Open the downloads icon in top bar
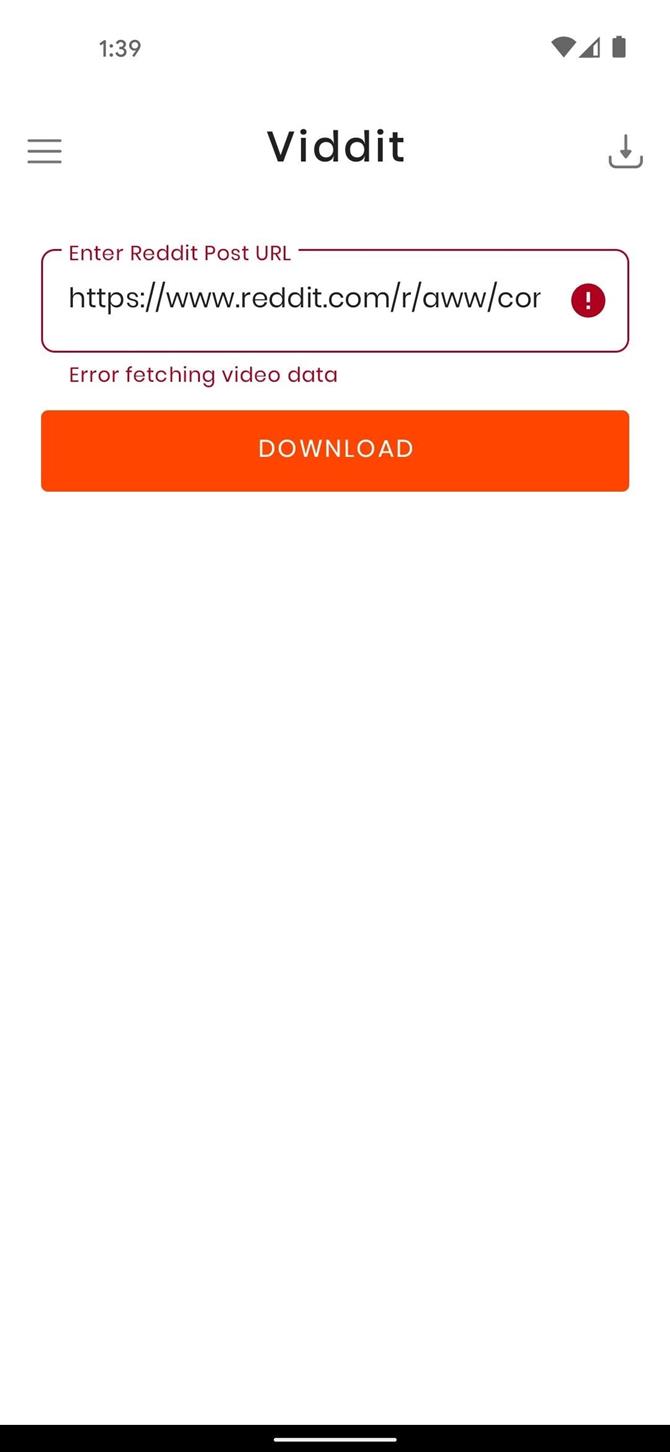The image size is (670, 1452). 625,151
